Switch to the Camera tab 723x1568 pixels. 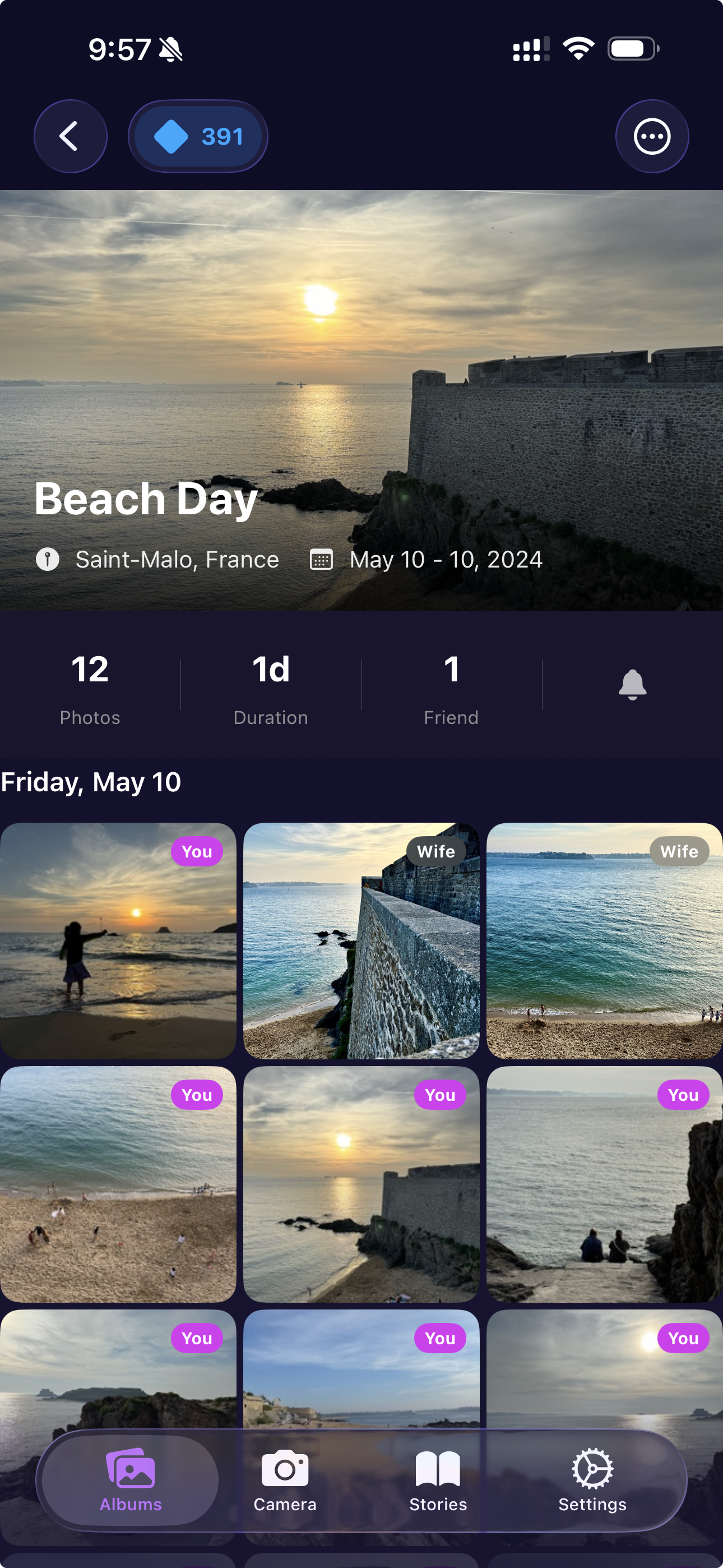click(285, 1481)
